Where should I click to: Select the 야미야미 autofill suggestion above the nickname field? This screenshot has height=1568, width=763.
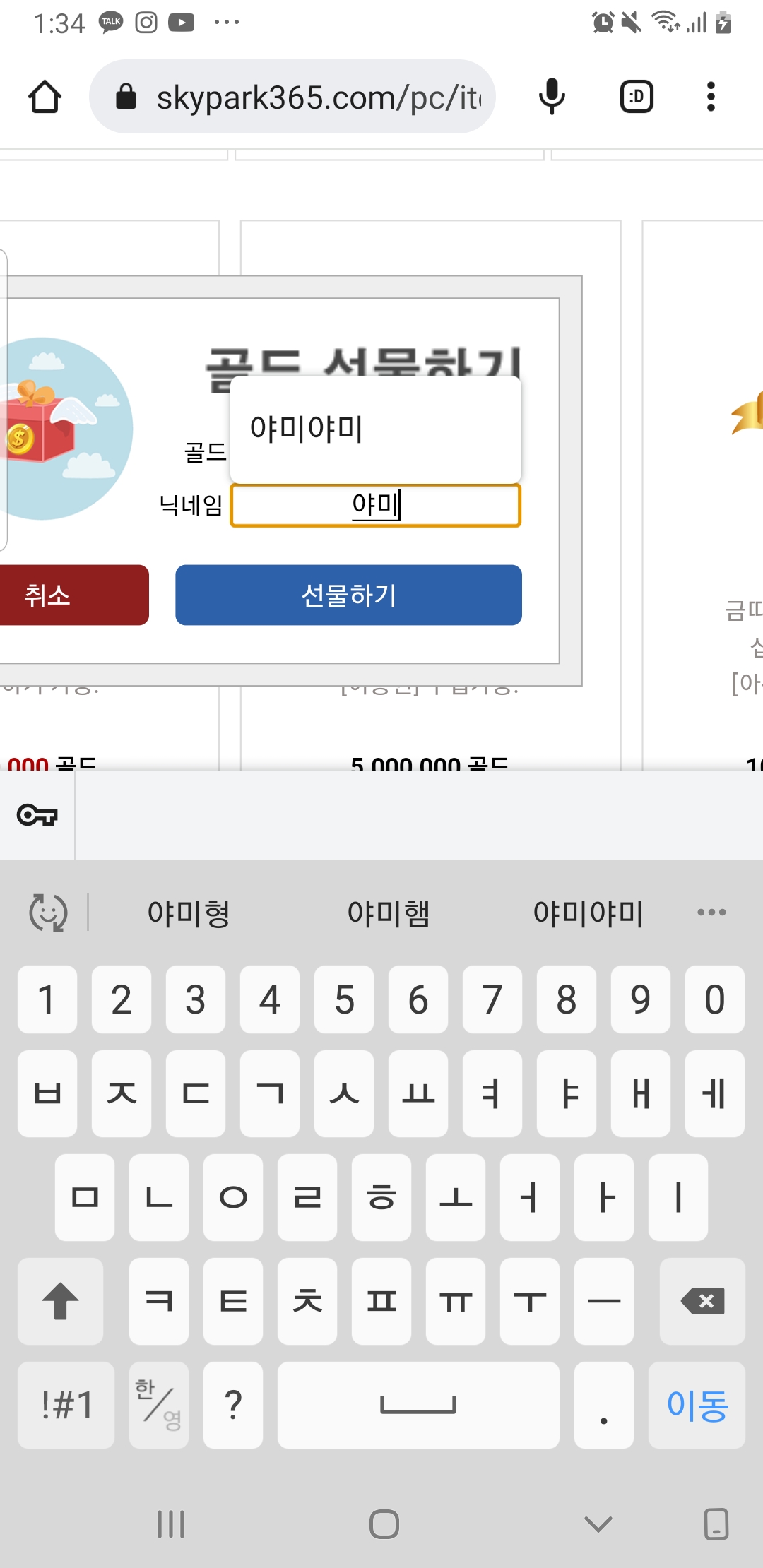(x=376, y=429)
